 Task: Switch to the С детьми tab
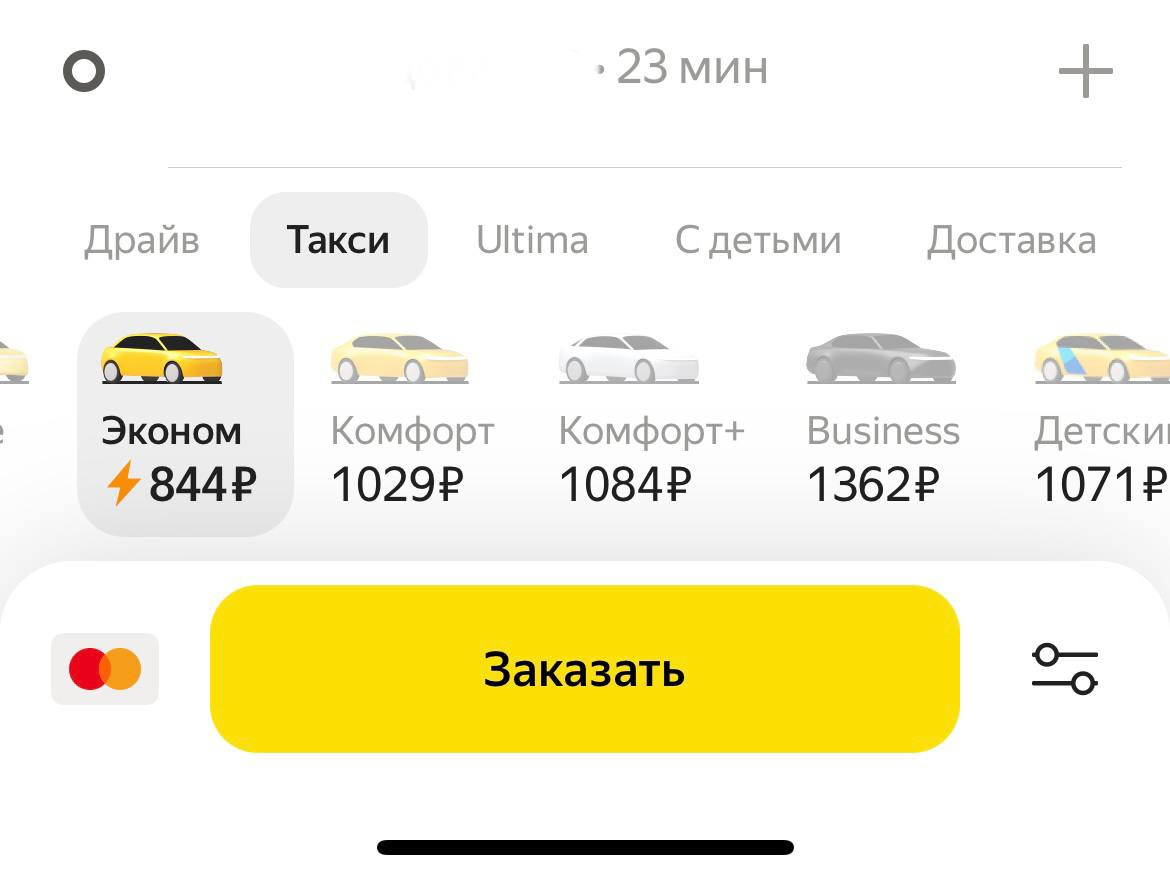(758, 241)
